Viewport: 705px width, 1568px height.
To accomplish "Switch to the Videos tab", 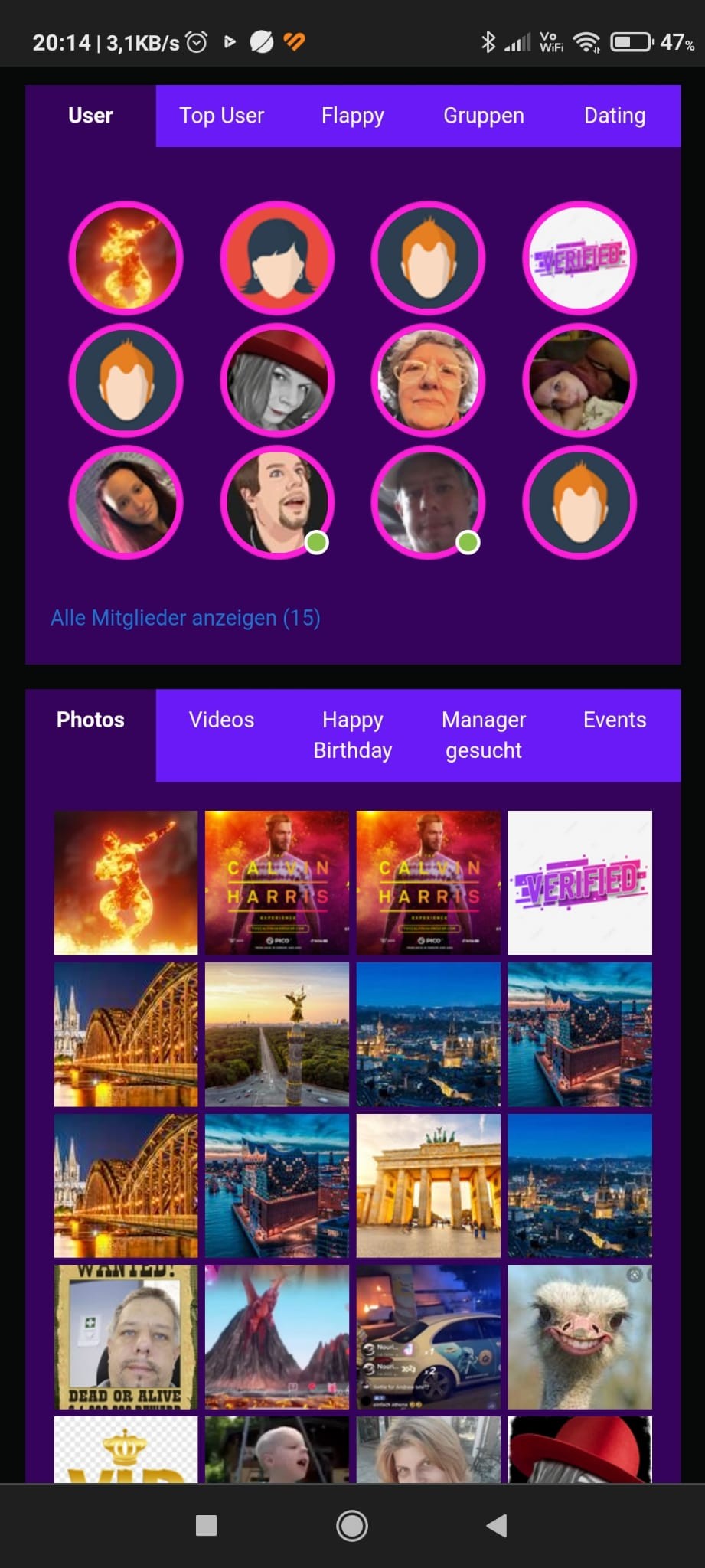I will tap(221, 720).
